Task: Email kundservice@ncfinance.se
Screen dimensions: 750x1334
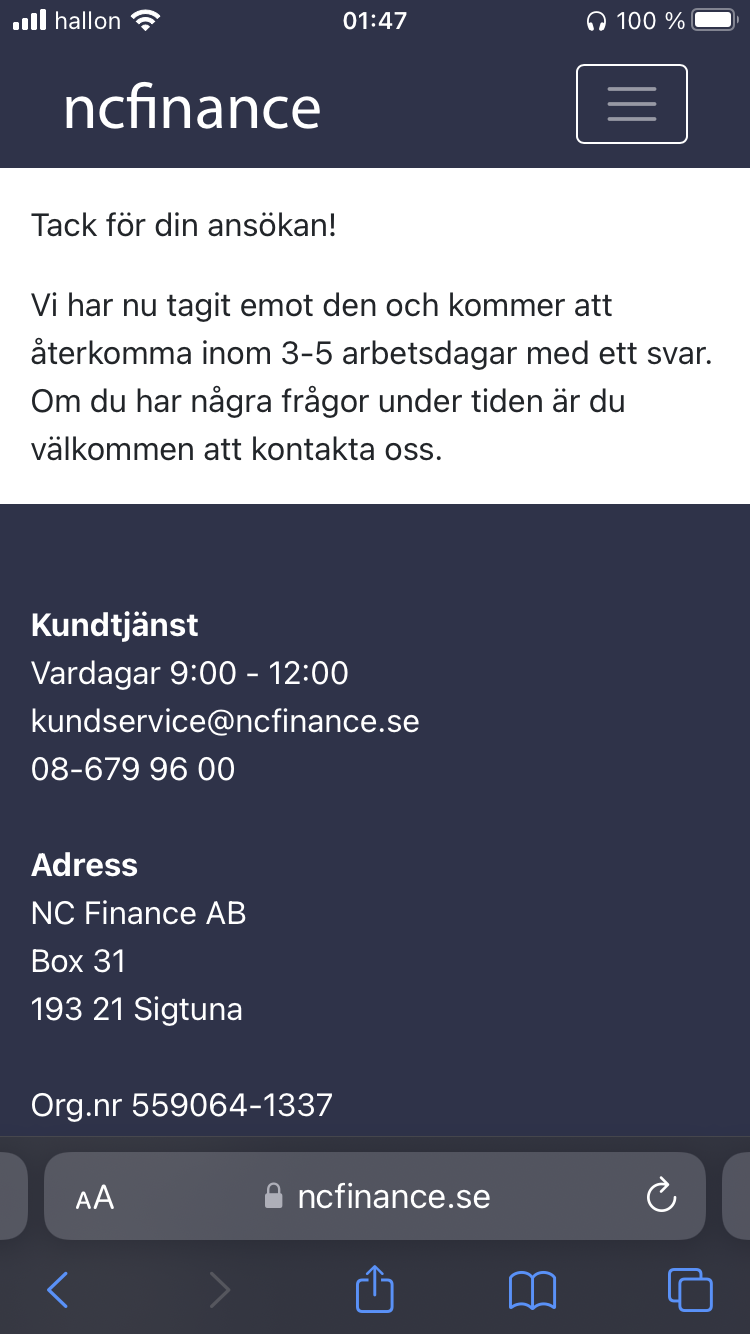Action: pyautogui.click(x=225, y=721)
